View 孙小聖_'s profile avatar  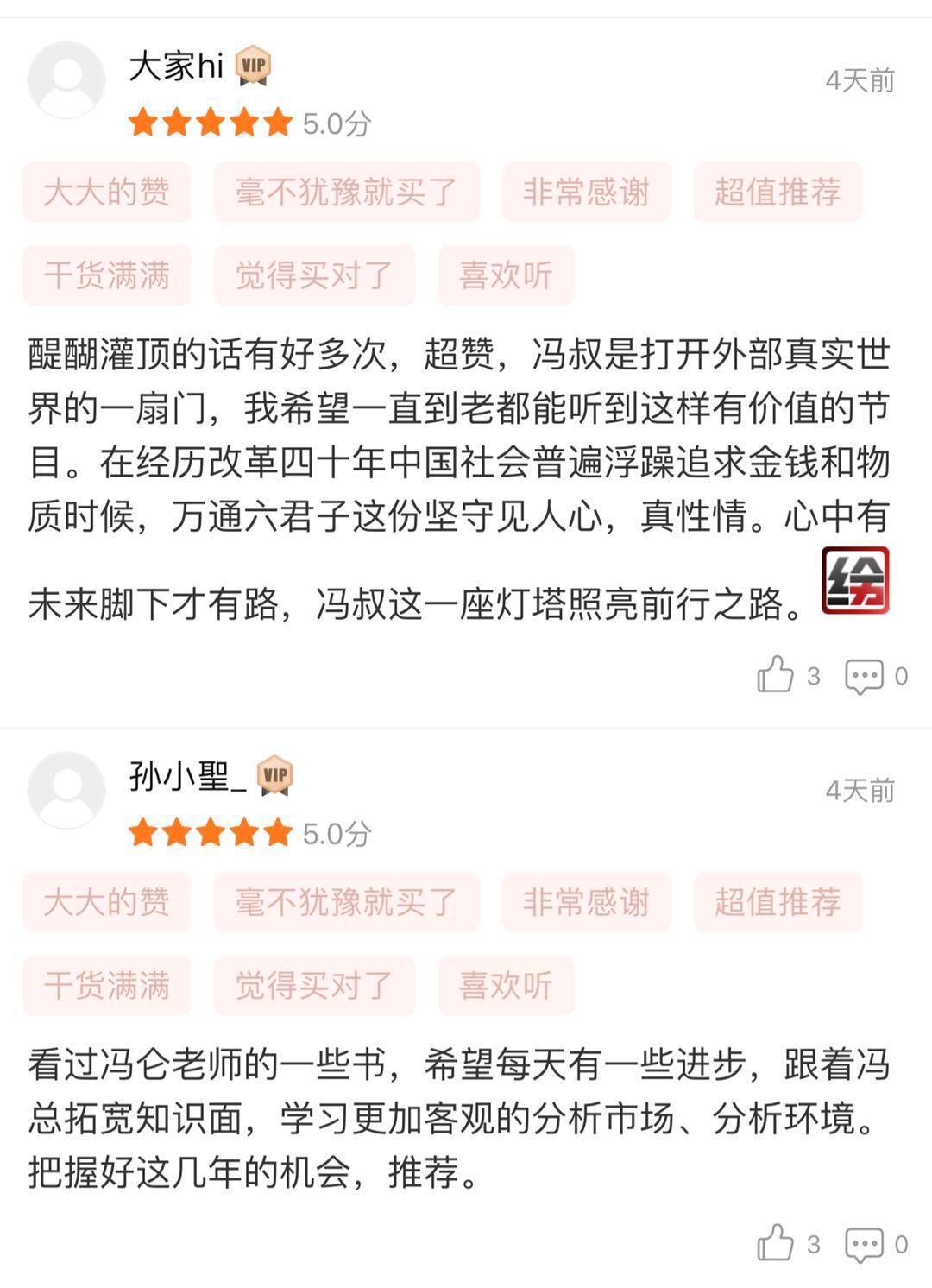[66, 790]
